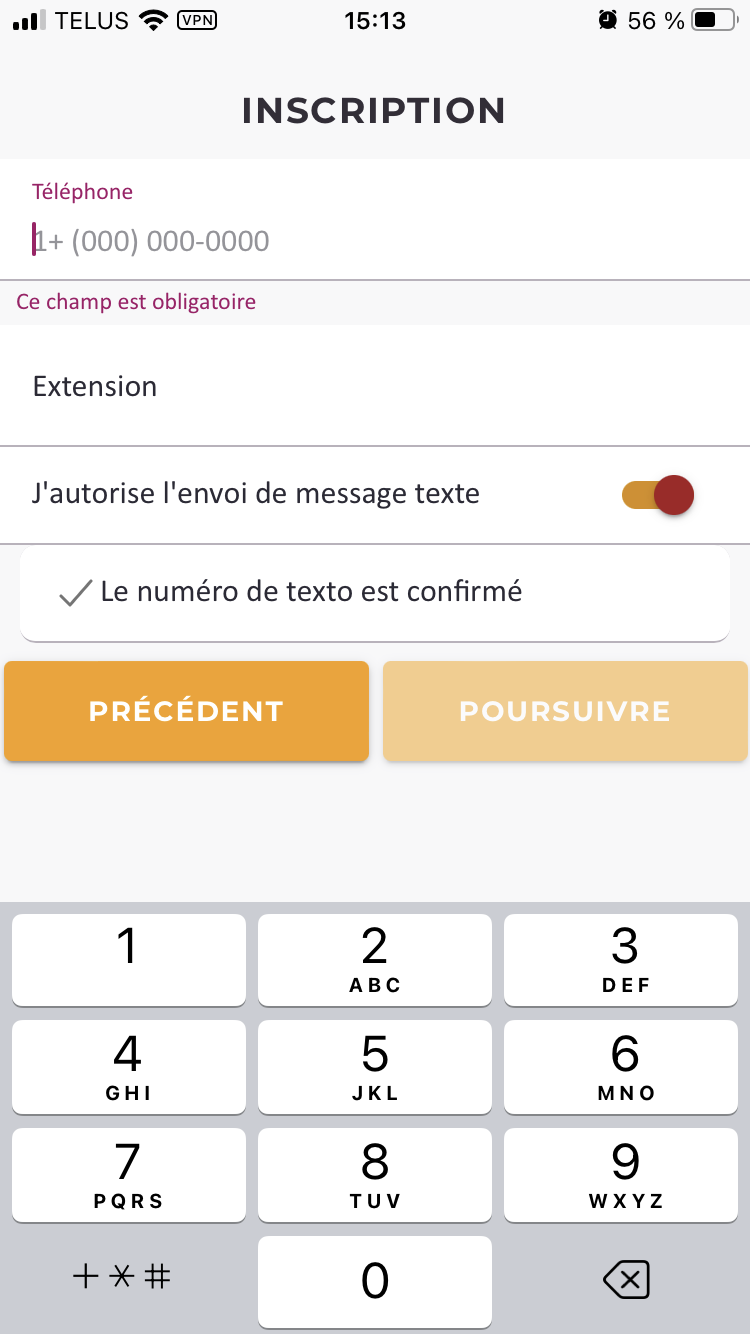Disable the text message authorization switch
Viewport: 750px width, 1334px height.
[657, 494]
